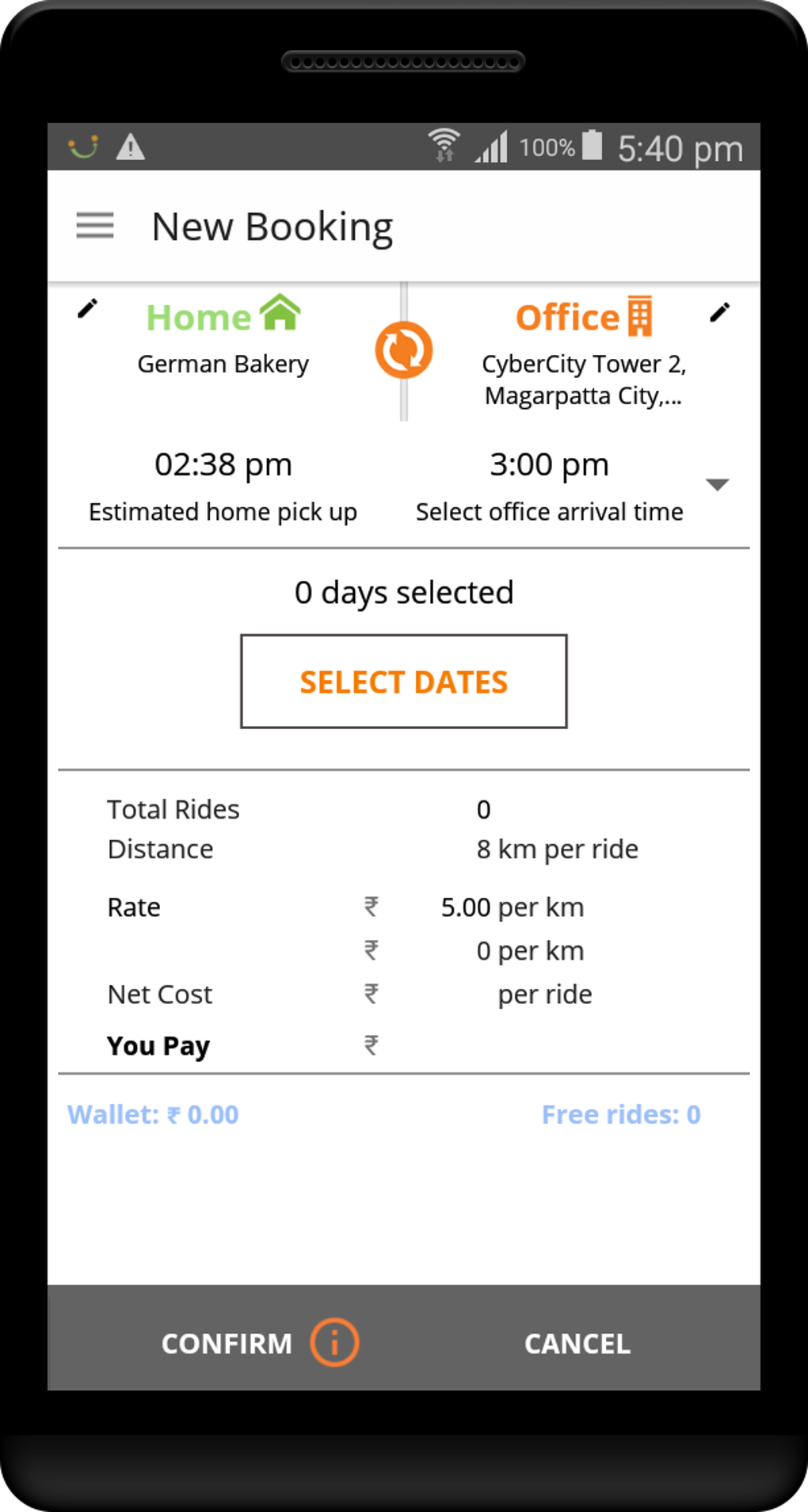This screenshot has width=808, height=1512.
Task: Swap Home and Office locations
Action: [404, 349]
